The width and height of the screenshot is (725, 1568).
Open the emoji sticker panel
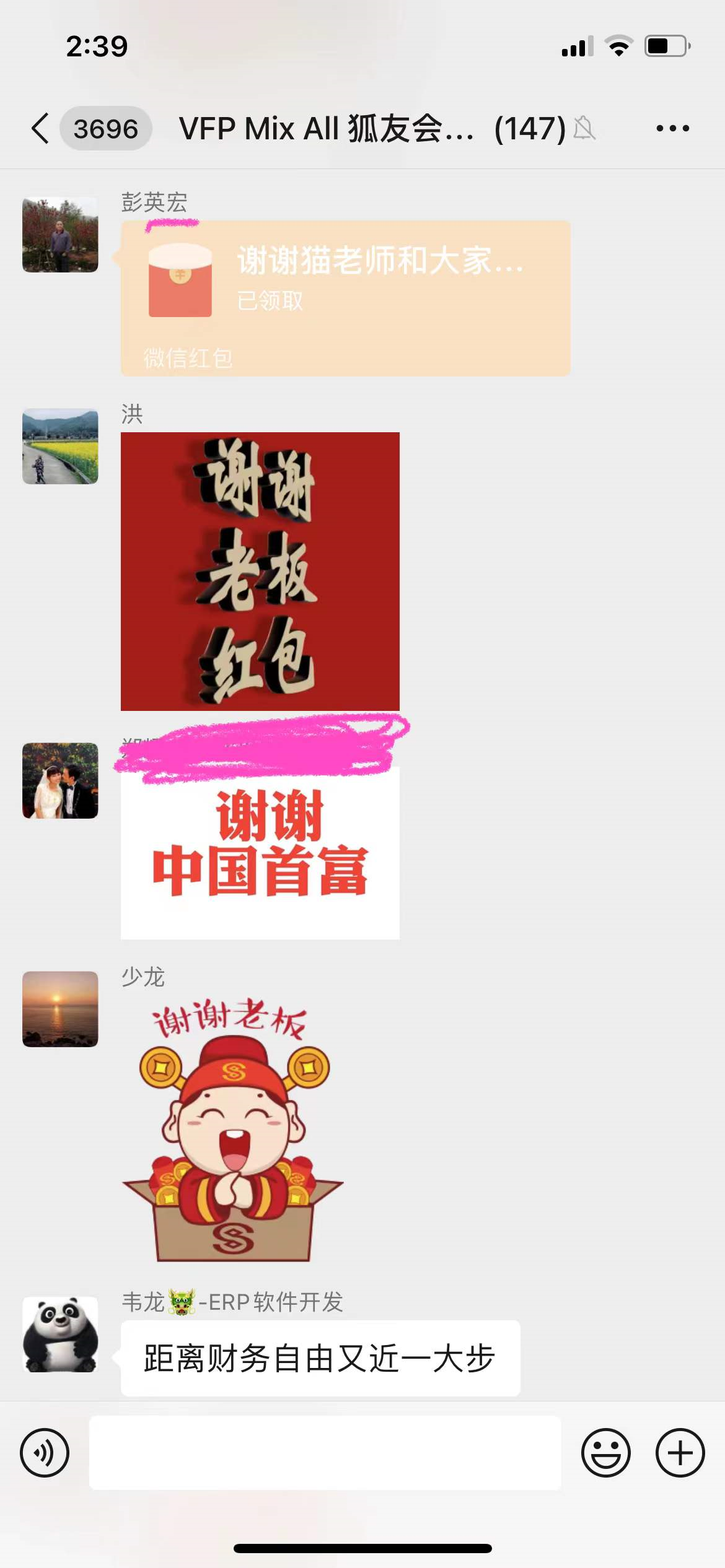click(x=605, y=1453)
